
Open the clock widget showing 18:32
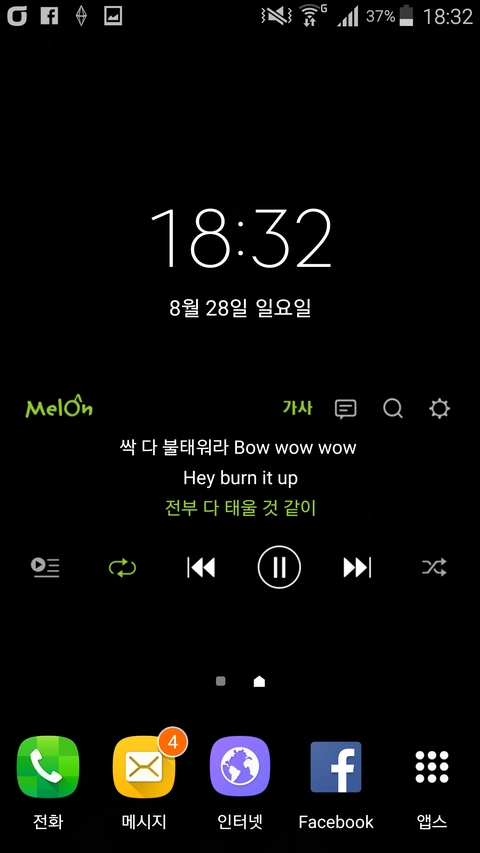240,238
